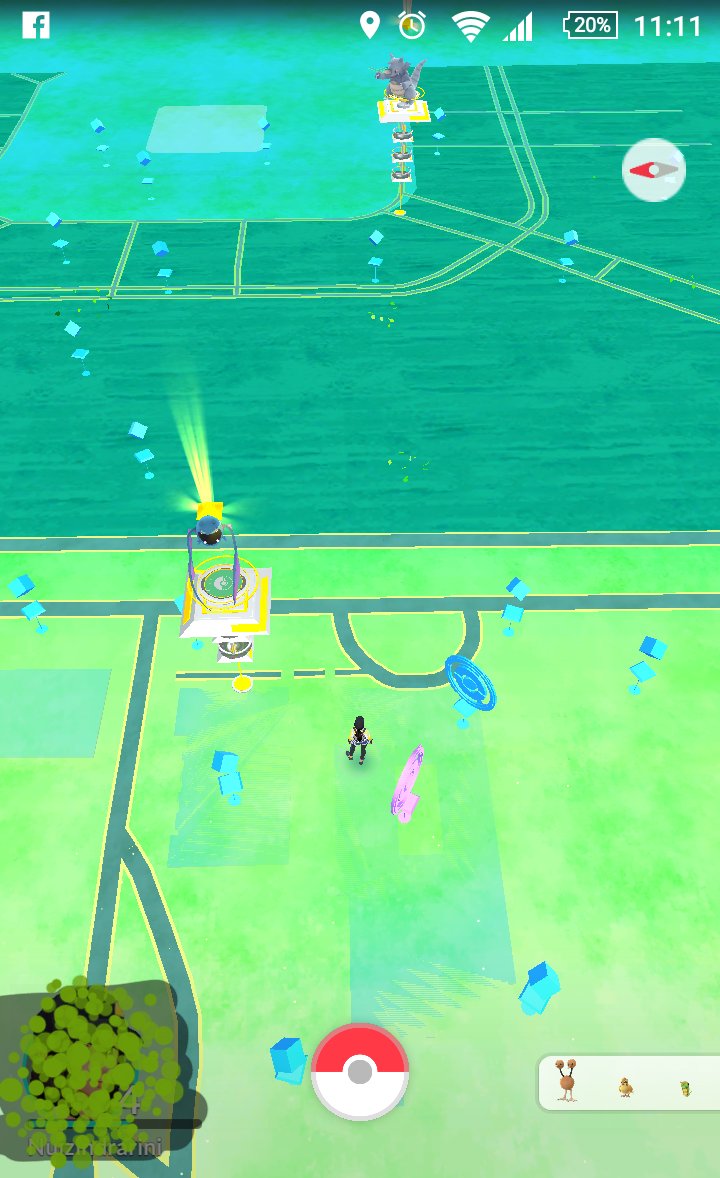The image size is (720, 1178).
Task: Open the nearby Pokémon tracker panel
Action: click(x=628, y=1083)
